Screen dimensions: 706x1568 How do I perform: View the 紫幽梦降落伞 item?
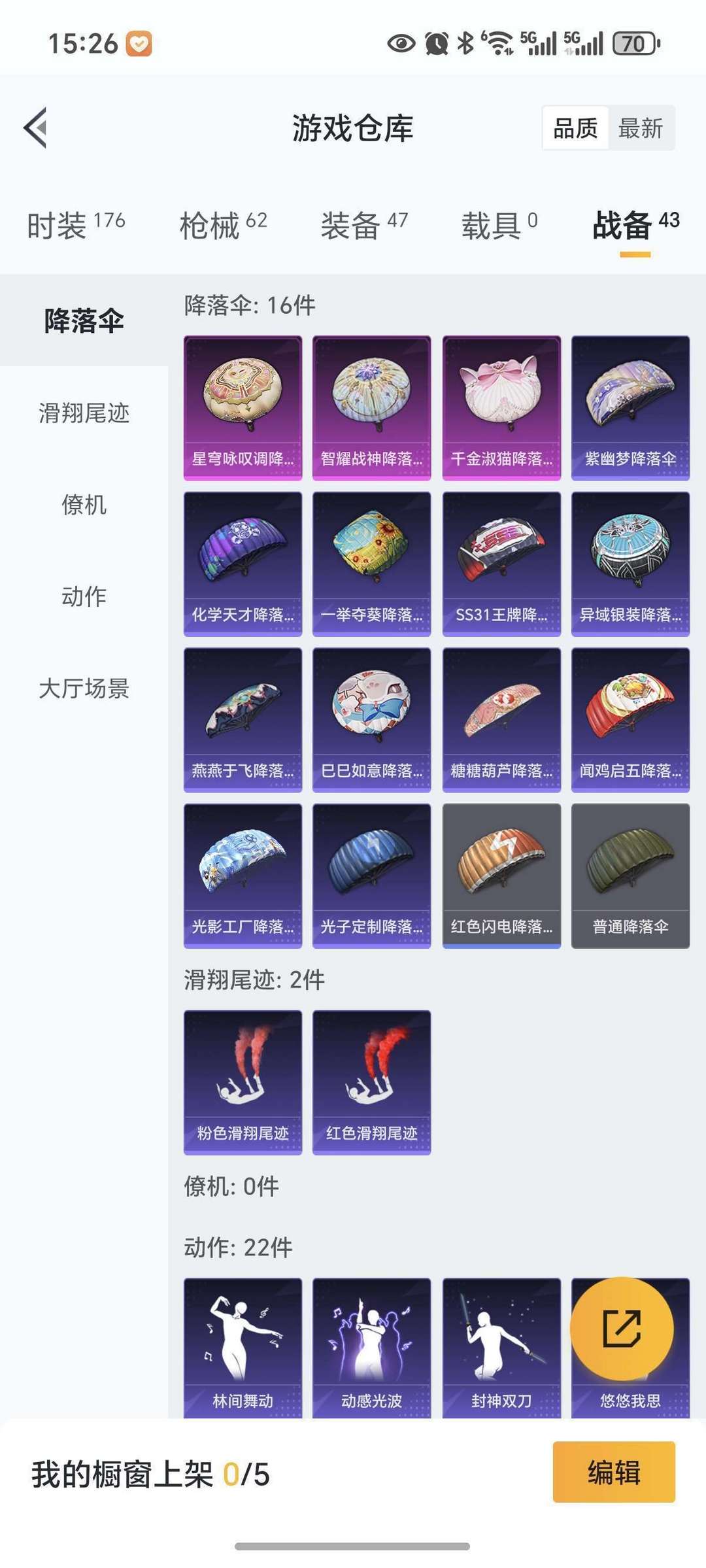tap(630, 408)
